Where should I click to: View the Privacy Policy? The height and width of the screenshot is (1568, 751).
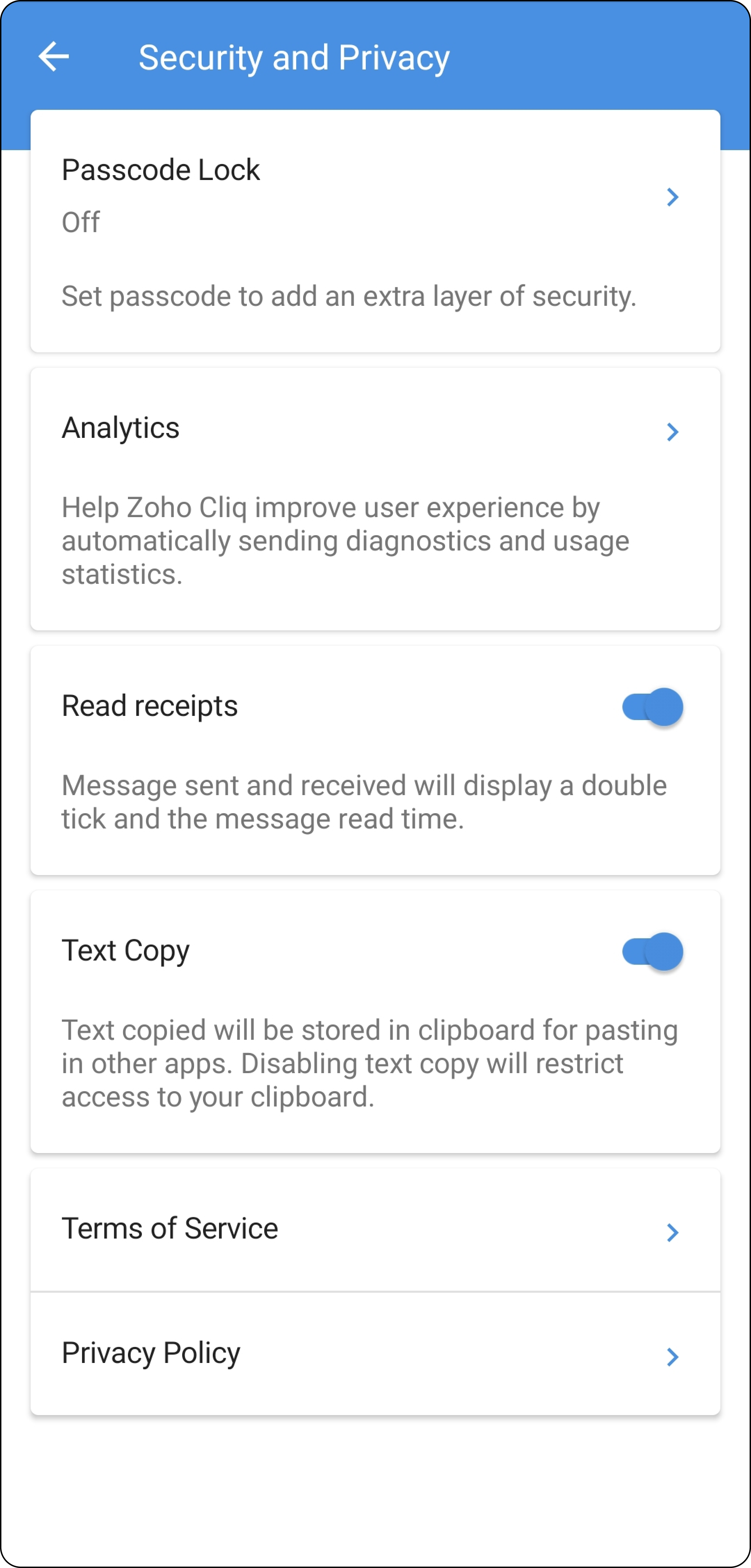375,1354
